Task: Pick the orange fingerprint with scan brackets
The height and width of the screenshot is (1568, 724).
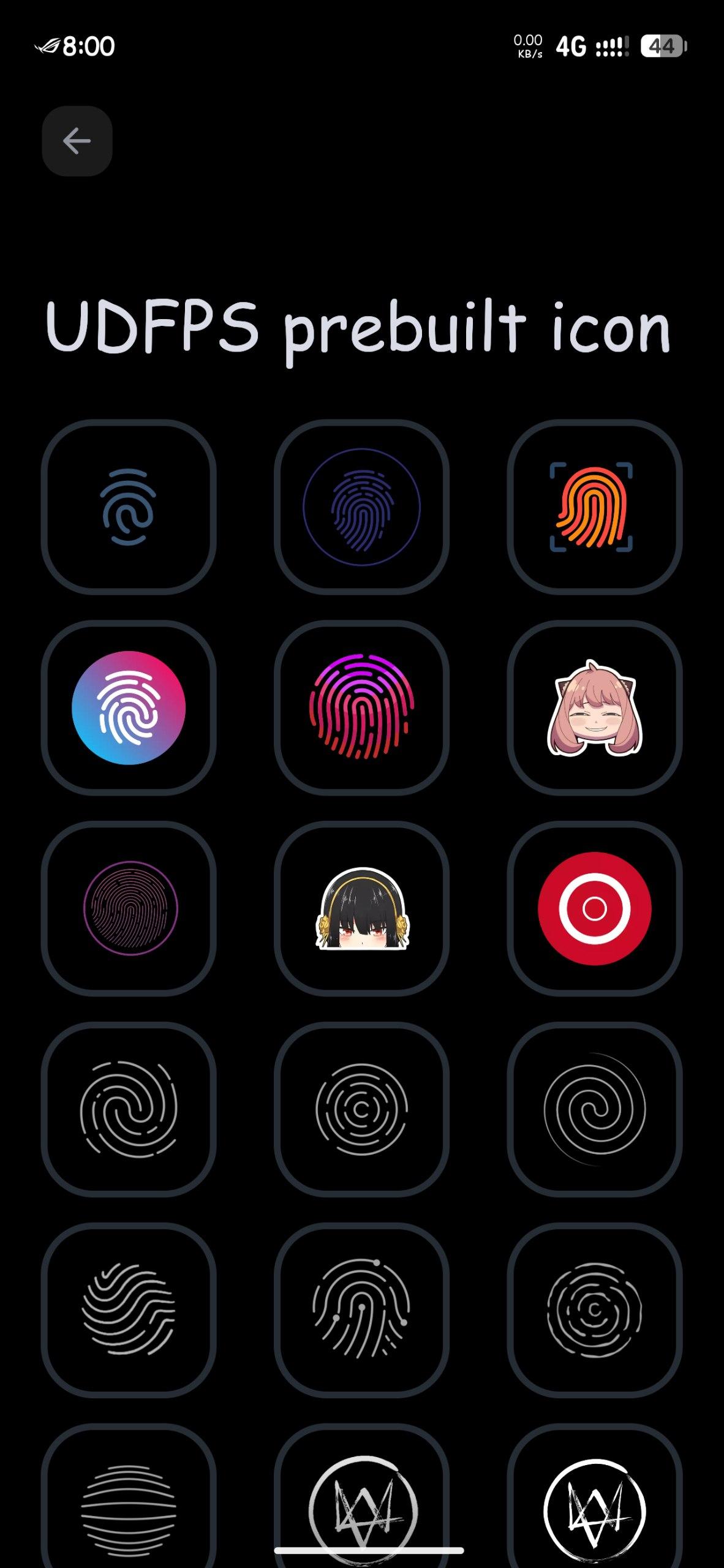Action: (x=594, y=507)
